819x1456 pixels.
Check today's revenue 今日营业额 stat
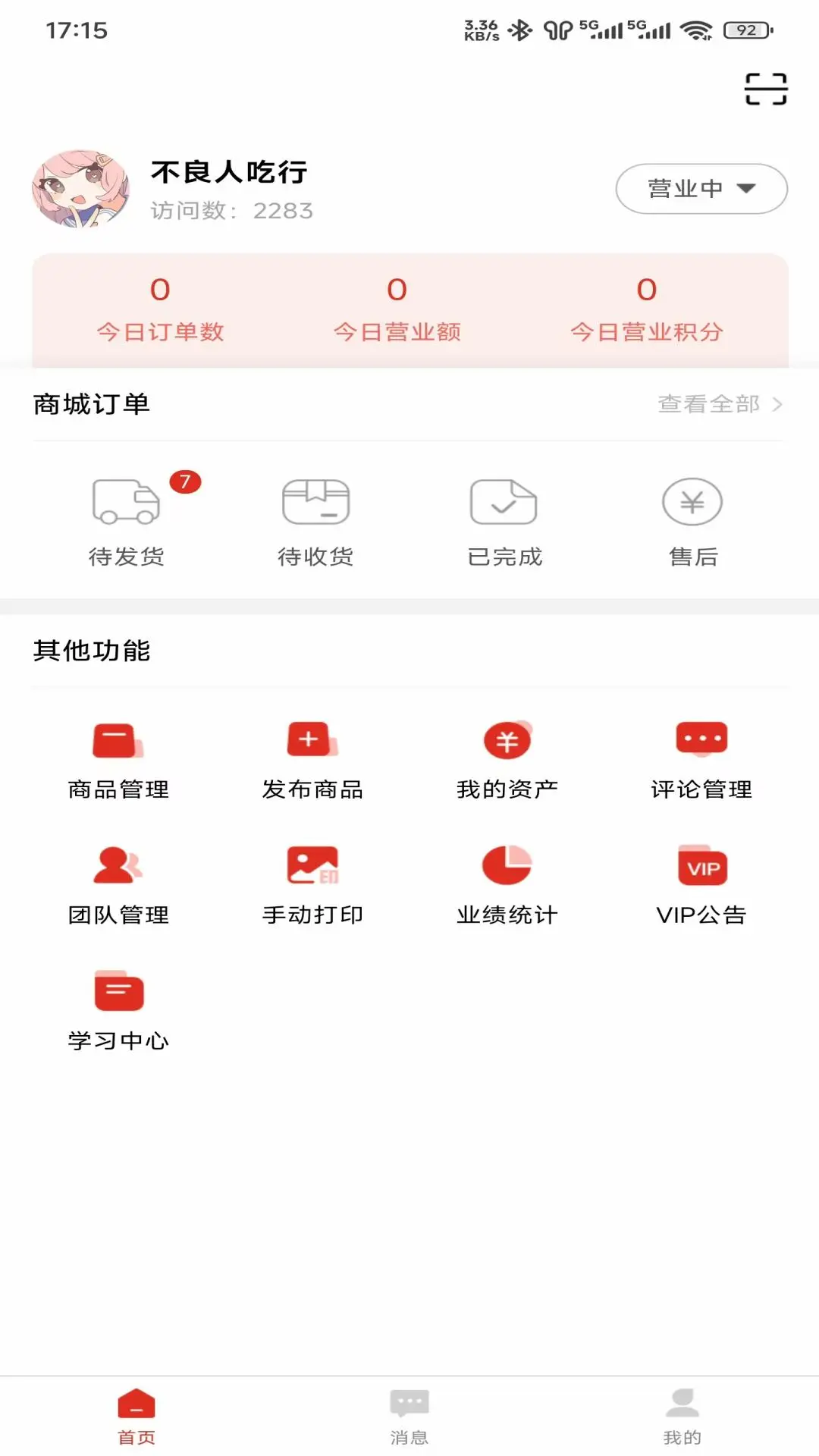pyautogui.click(x=401, y=311)
